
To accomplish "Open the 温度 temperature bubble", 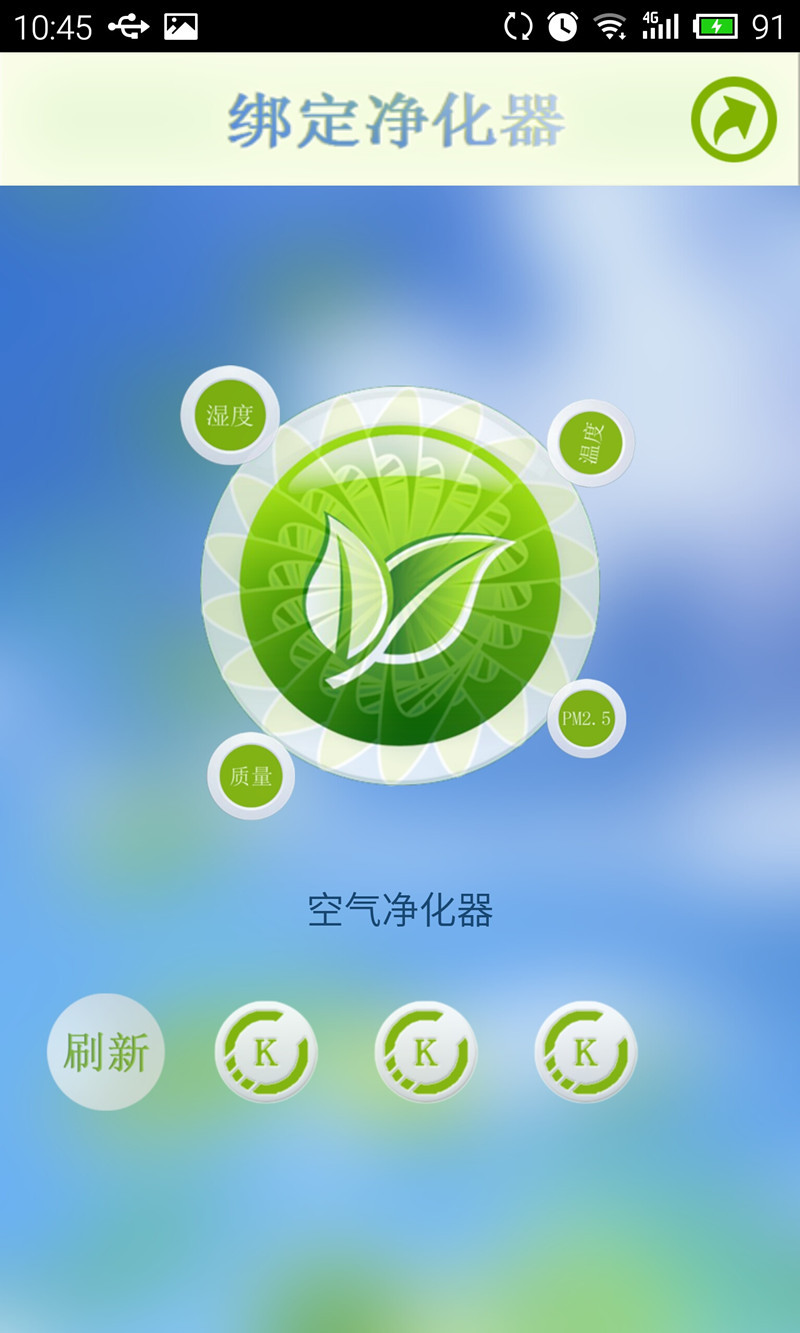I will pos(591,443).
